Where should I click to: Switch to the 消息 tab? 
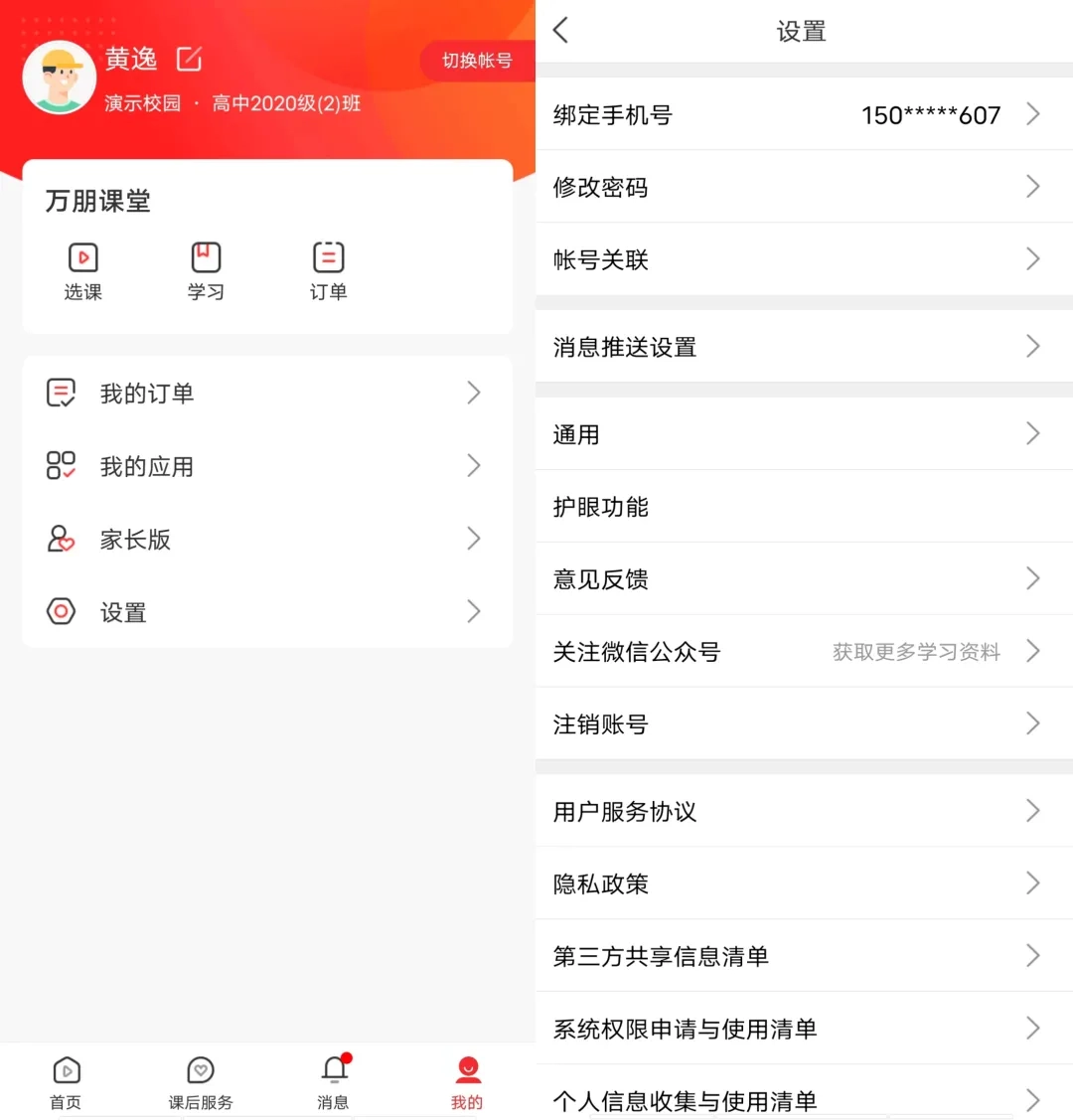(334, 1082)
